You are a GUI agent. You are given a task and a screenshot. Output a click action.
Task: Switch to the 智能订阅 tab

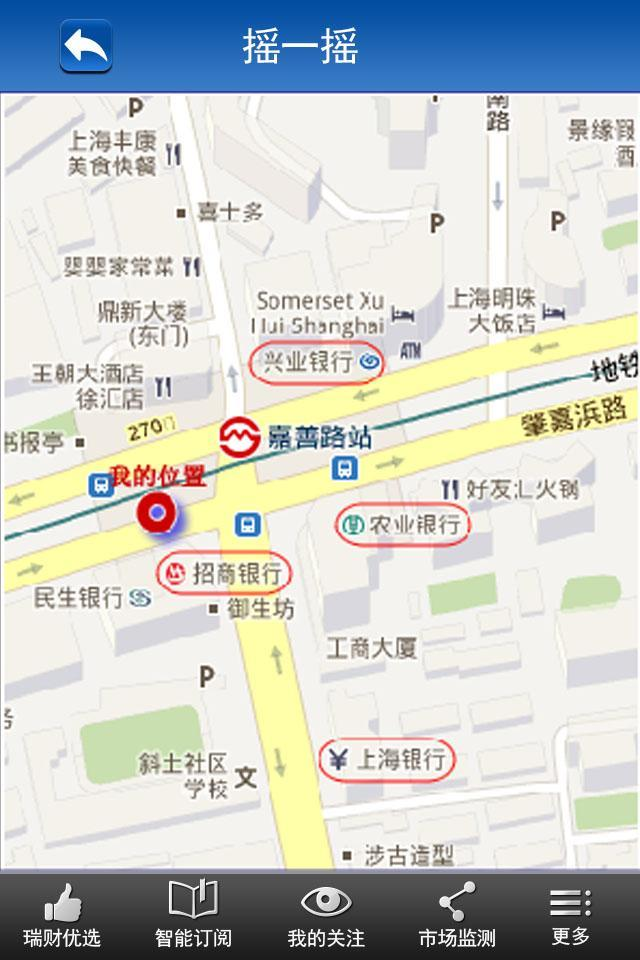click(x=193, y=915)
